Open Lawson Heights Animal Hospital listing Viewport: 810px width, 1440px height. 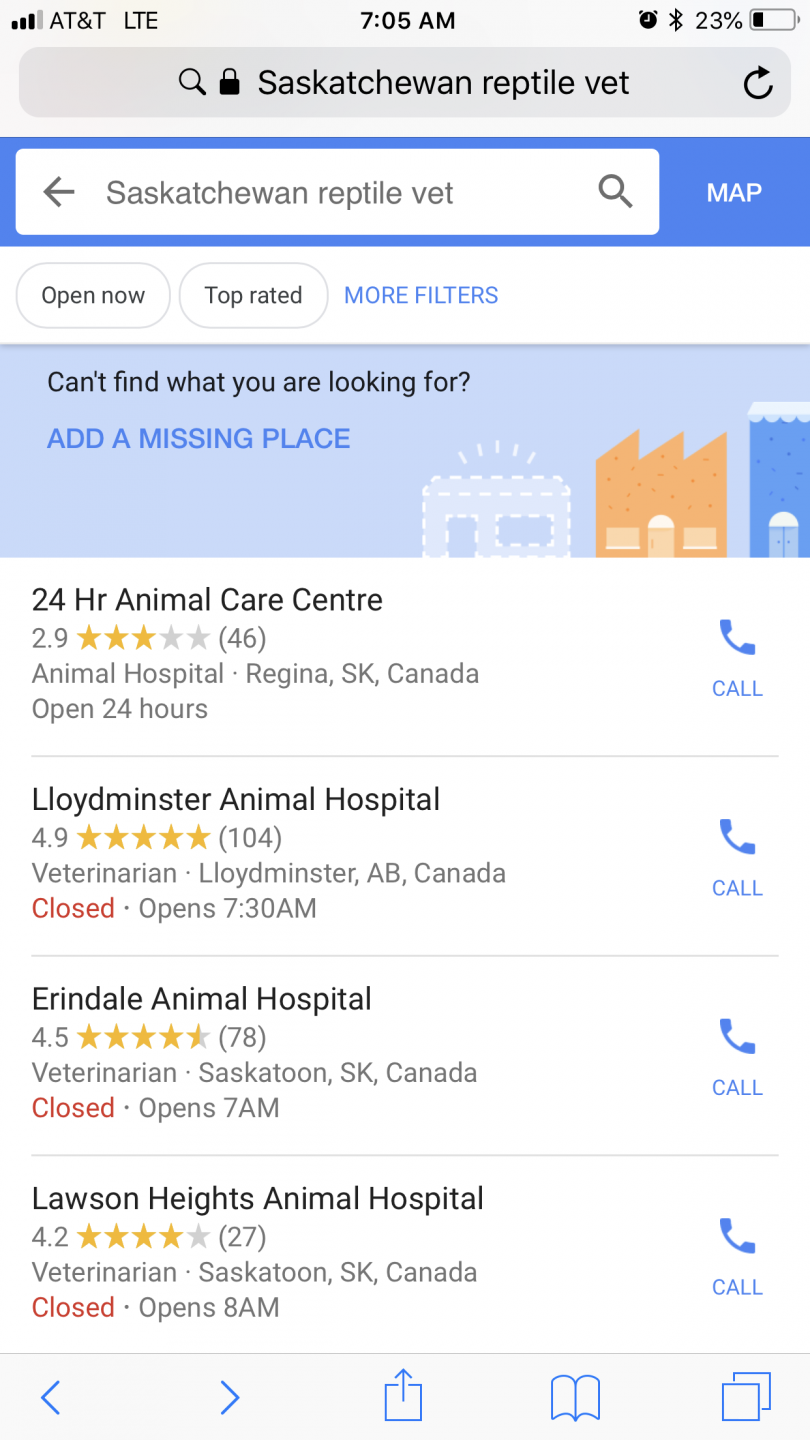pyautogui.click(x=258, y=1199)
